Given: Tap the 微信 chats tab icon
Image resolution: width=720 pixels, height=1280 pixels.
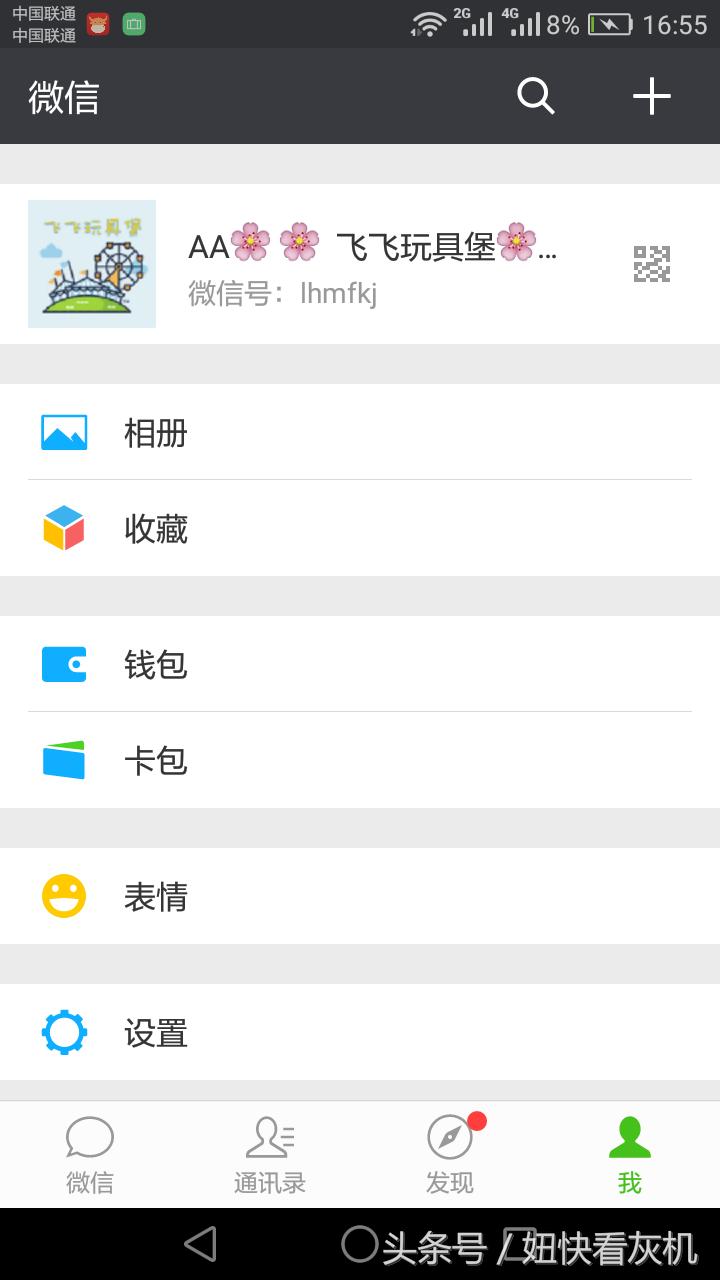Looking at the screenshot, I should tap(90, 1138).
